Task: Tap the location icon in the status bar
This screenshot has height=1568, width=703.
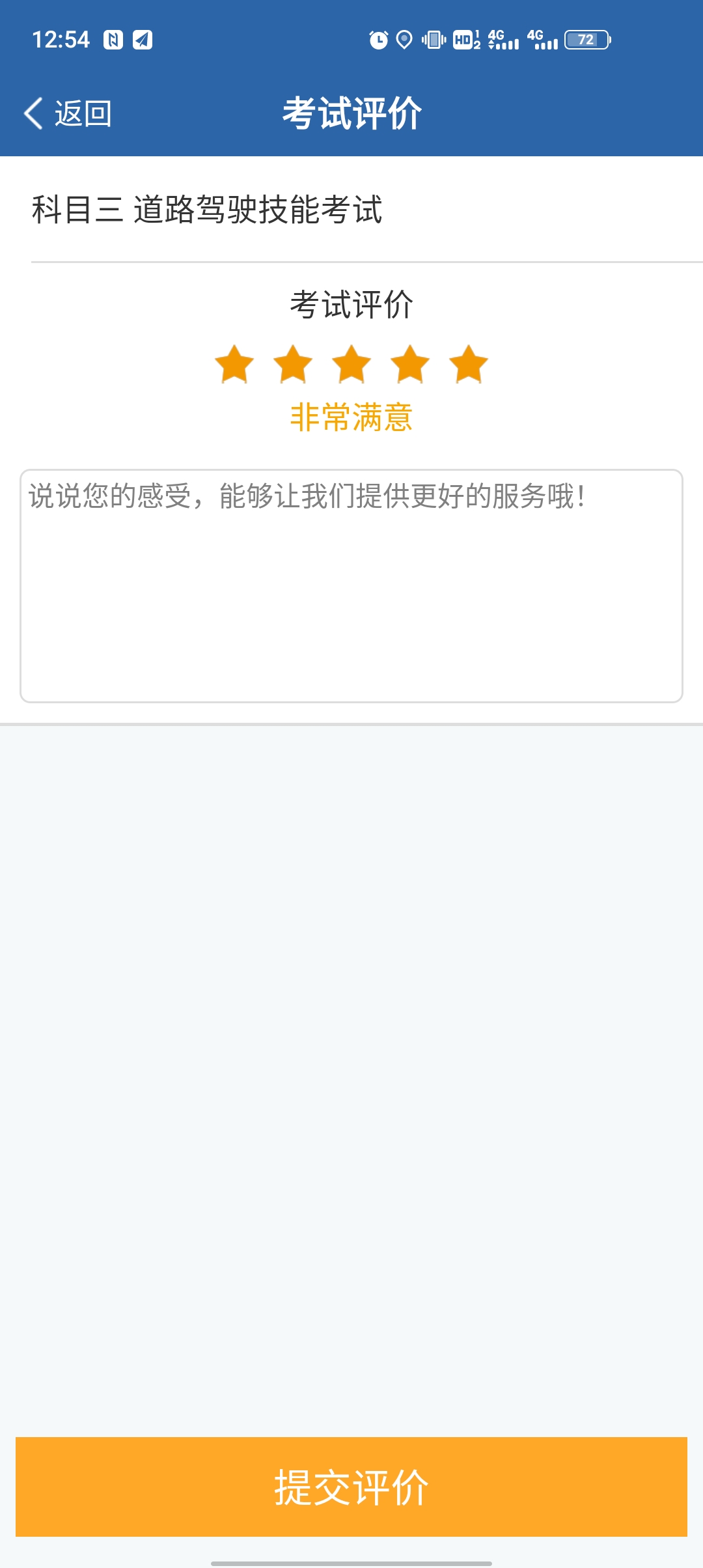Action: [406, 39]
